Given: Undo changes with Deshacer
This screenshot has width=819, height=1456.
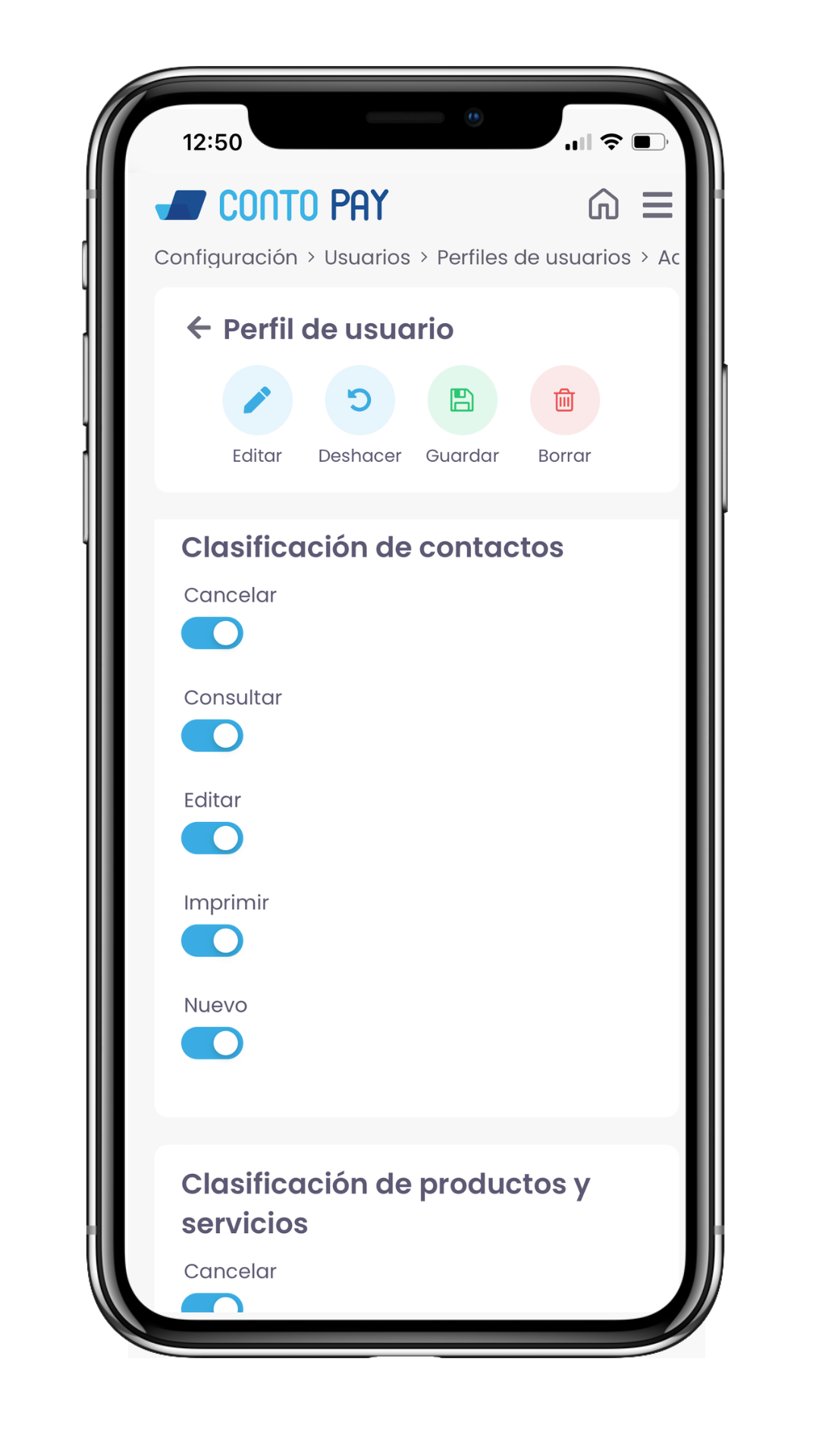Looking at the screenshot, I should tap(359, 400).
